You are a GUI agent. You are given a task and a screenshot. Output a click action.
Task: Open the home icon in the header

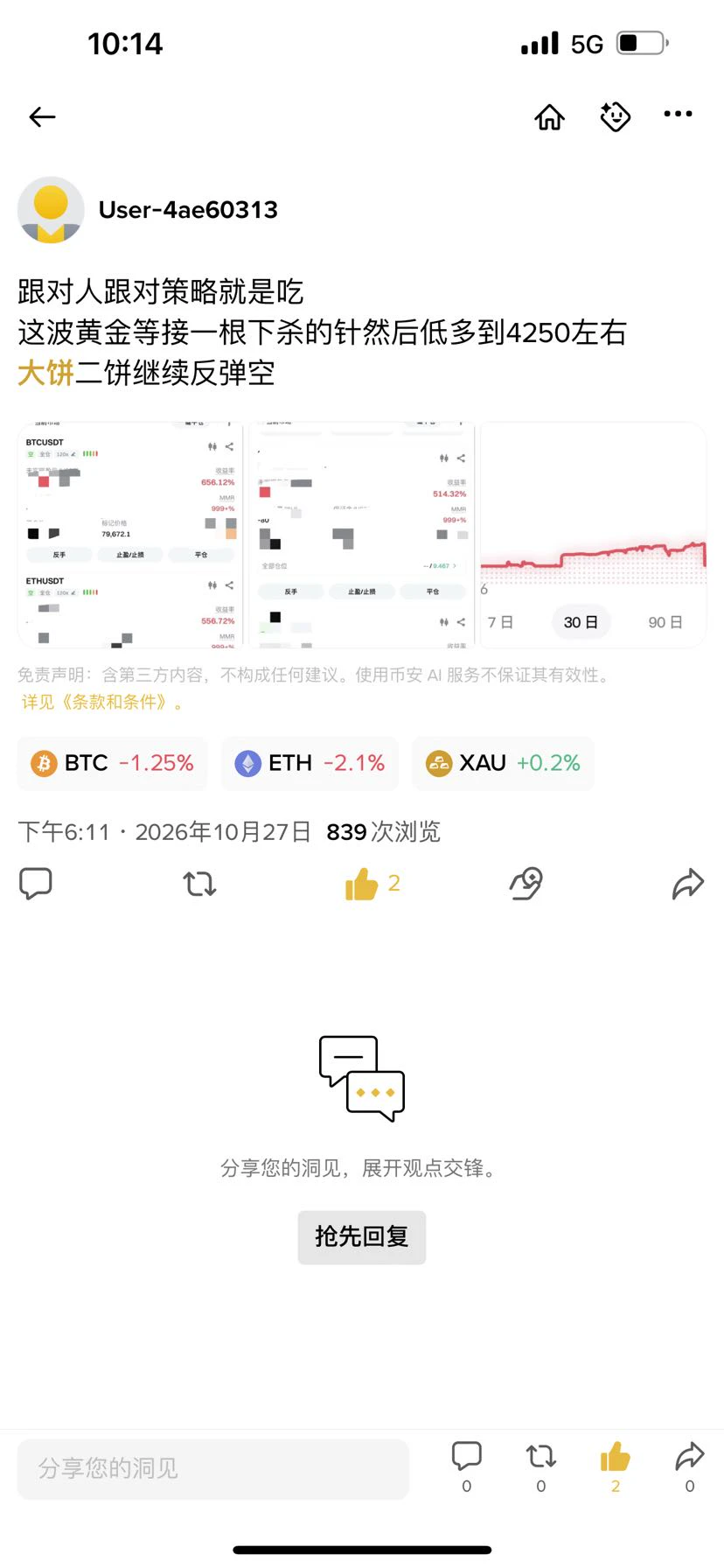click(x=550, y=116)
